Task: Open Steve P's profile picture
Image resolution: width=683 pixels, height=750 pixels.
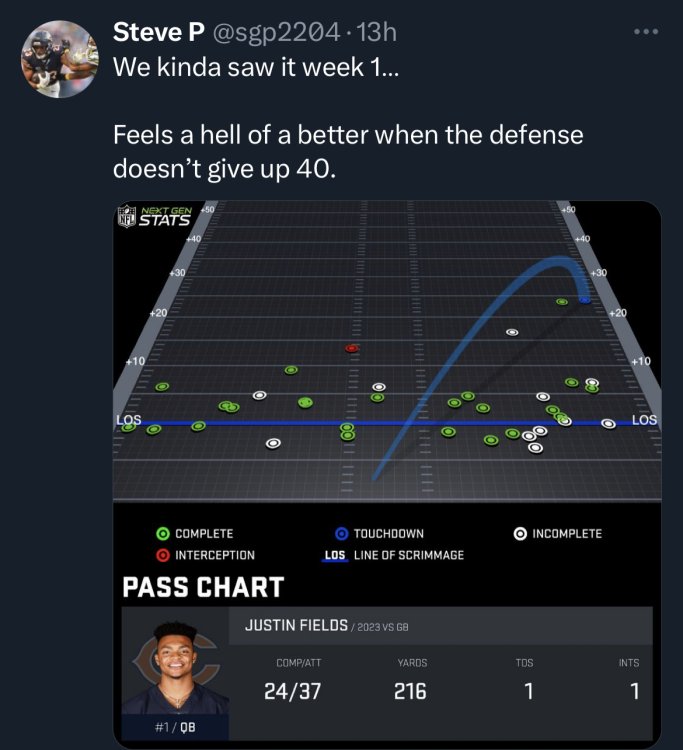Action: (x=59, y=59)
